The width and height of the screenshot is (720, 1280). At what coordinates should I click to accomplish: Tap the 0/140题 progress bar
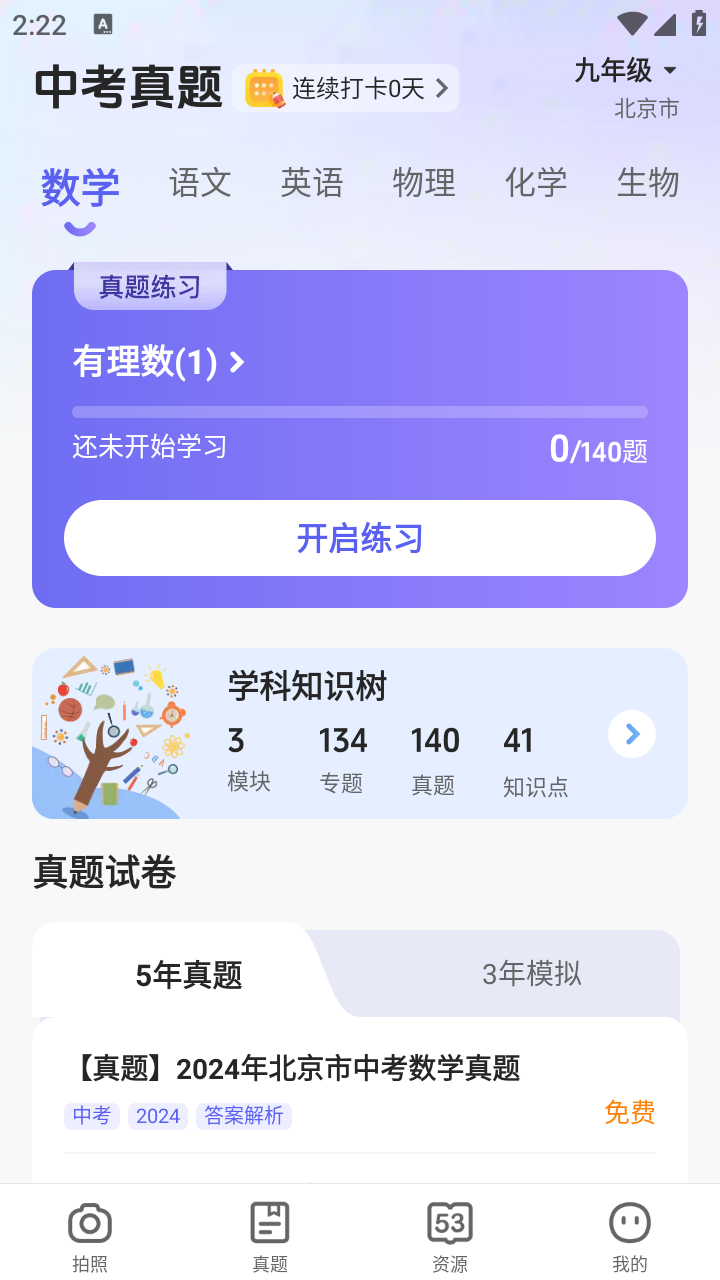(360, 411)
